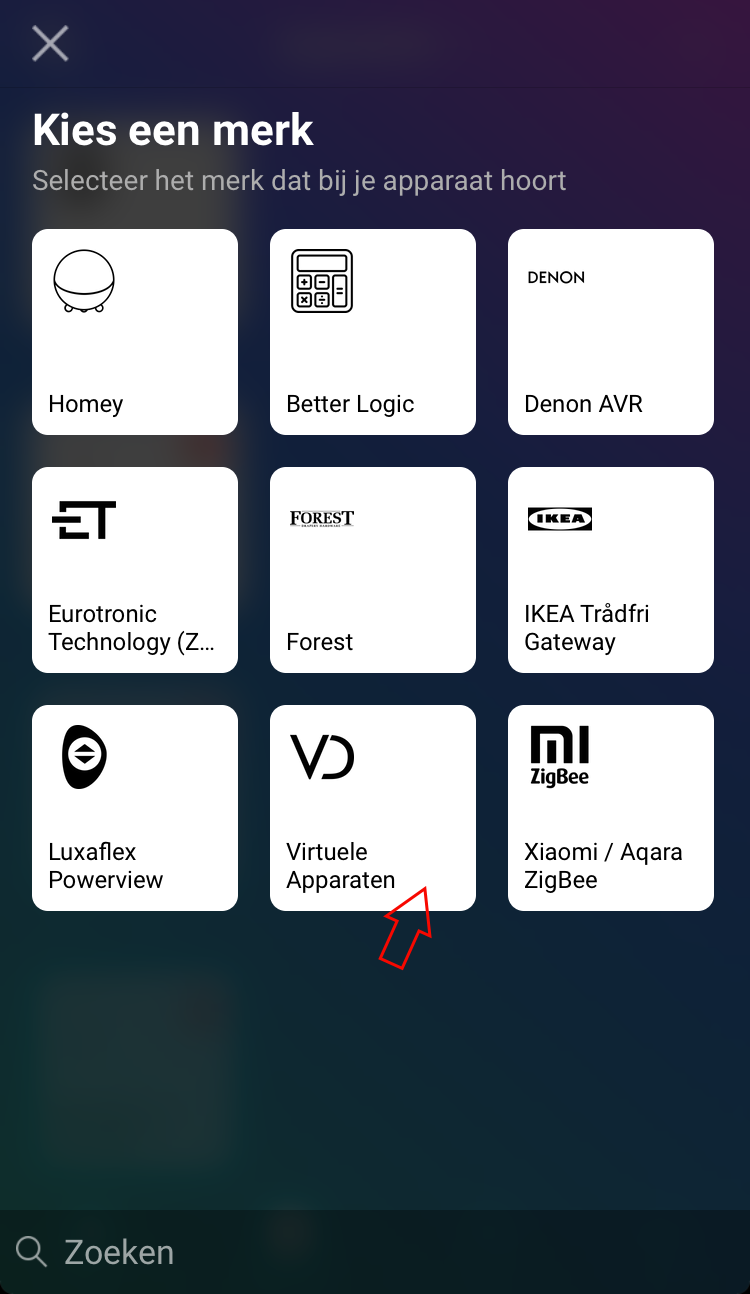This screenshot has height=1294, width=750.
Task: Tap the Zoeken search field
Action: [375, 1252]
